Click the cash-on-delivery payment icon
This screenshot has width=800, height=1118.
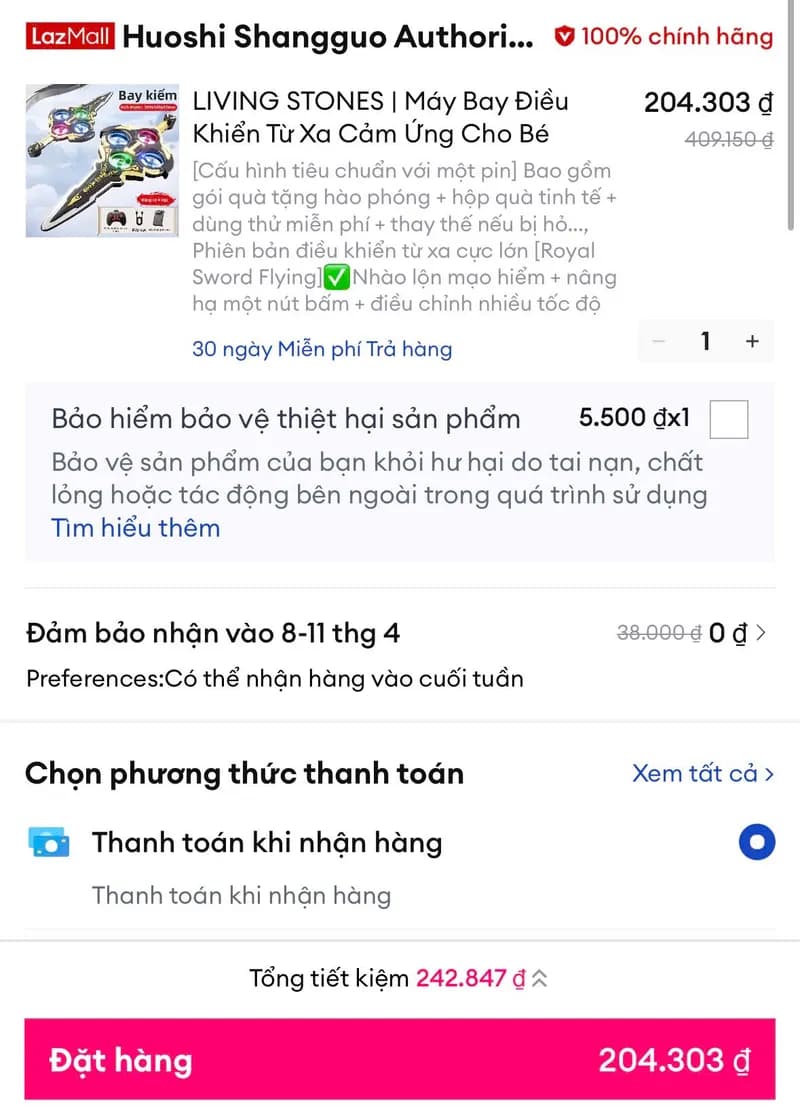pyautogui.click(x=49, y=843)
